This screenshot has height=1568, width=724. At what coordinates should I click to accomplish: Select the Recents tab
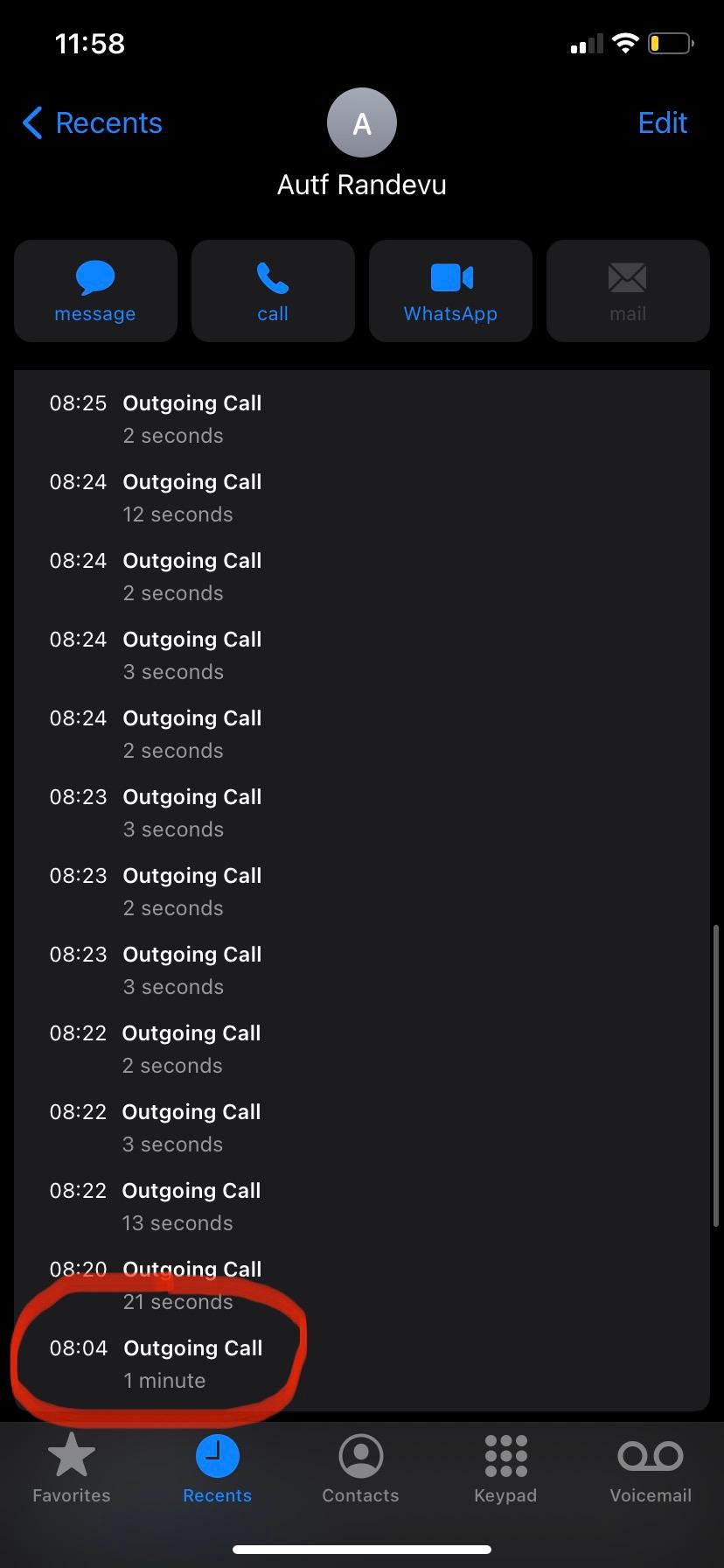(x=217, y=1468)
